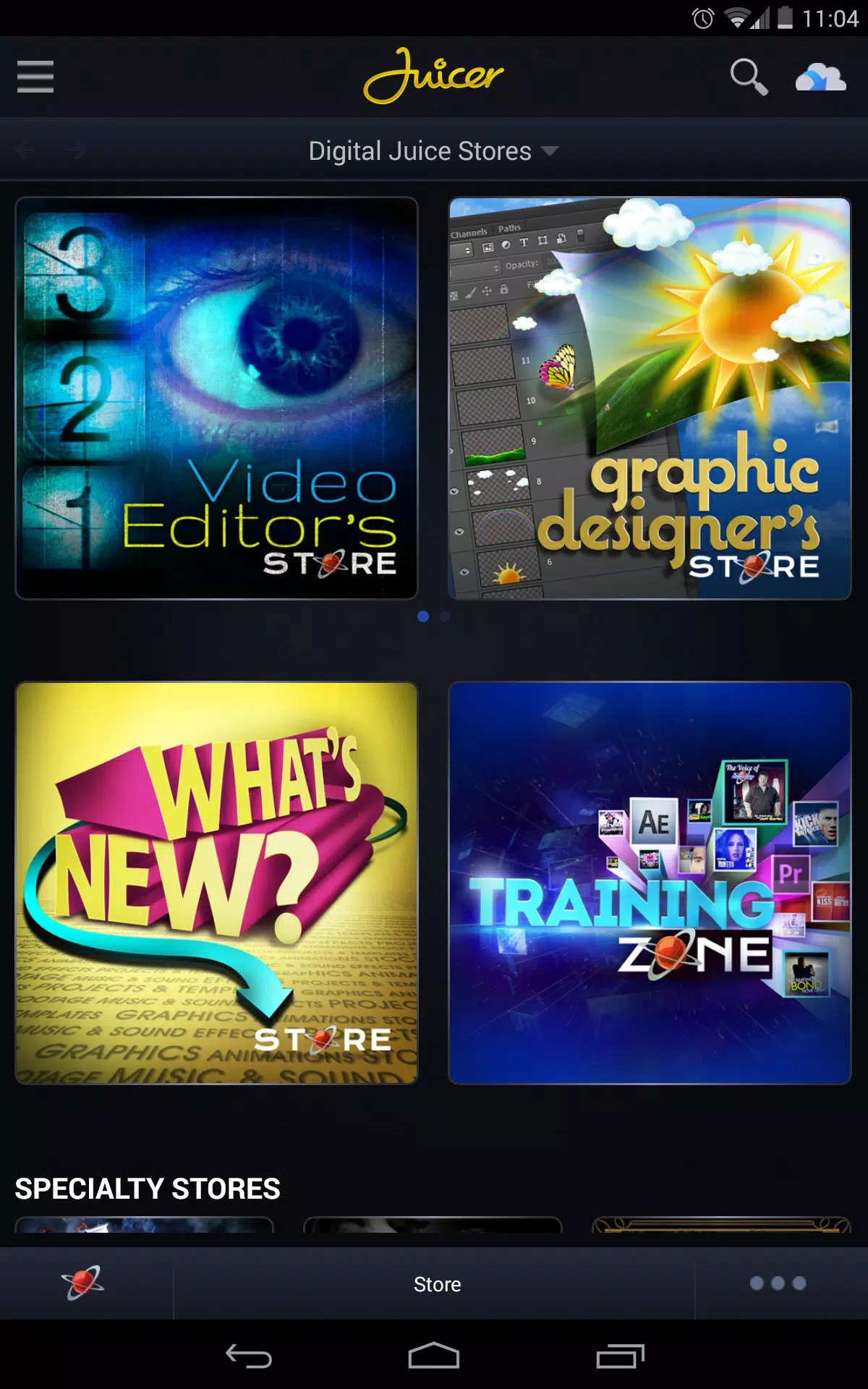The image size is (868, 1389).
Task: Open the What's New Store tile
Action: pyautogui.click(x=216, y=883)
